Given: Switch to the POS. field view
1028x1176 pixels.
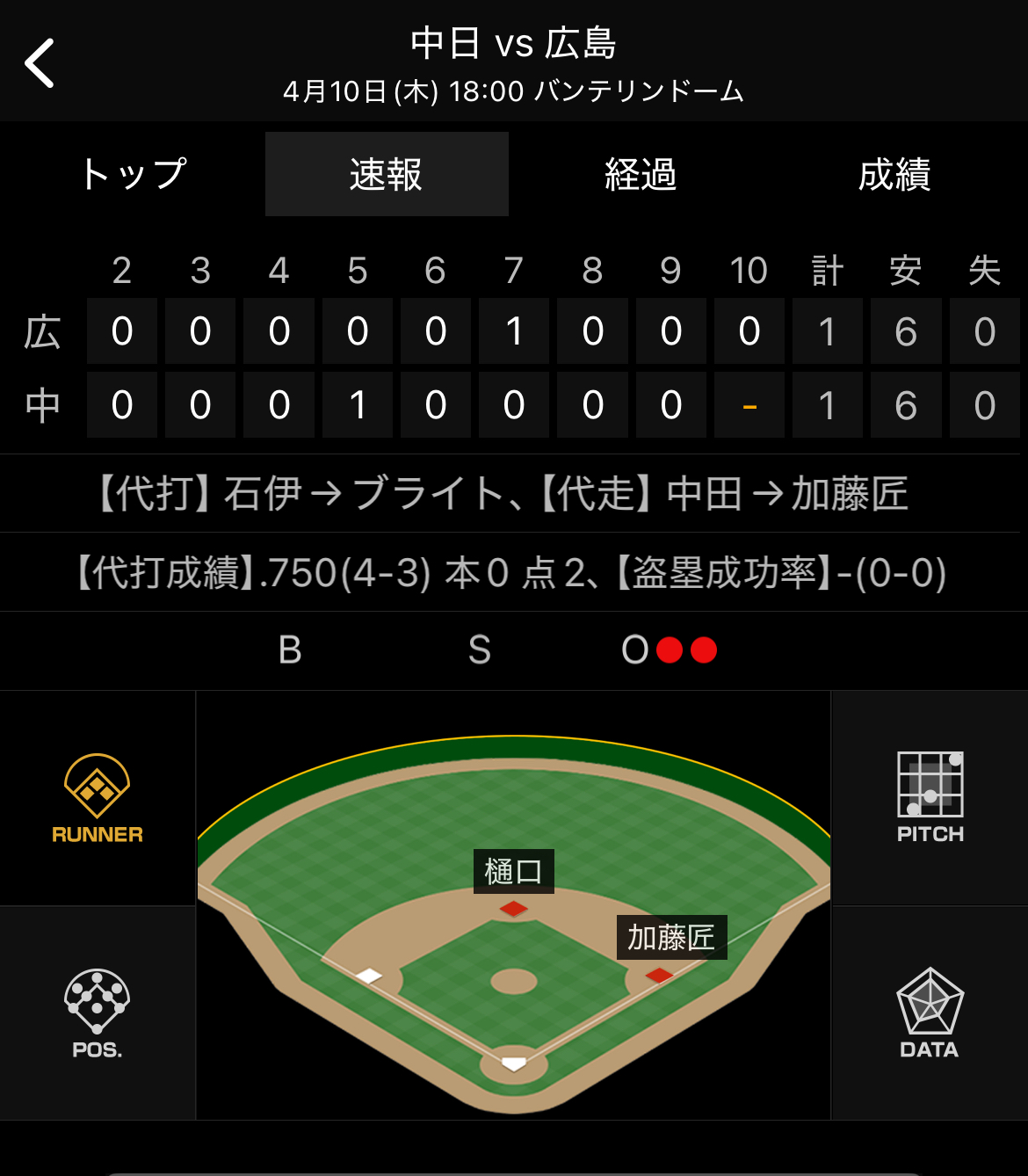Looking at the screenshot, I should pos(98,1013).
